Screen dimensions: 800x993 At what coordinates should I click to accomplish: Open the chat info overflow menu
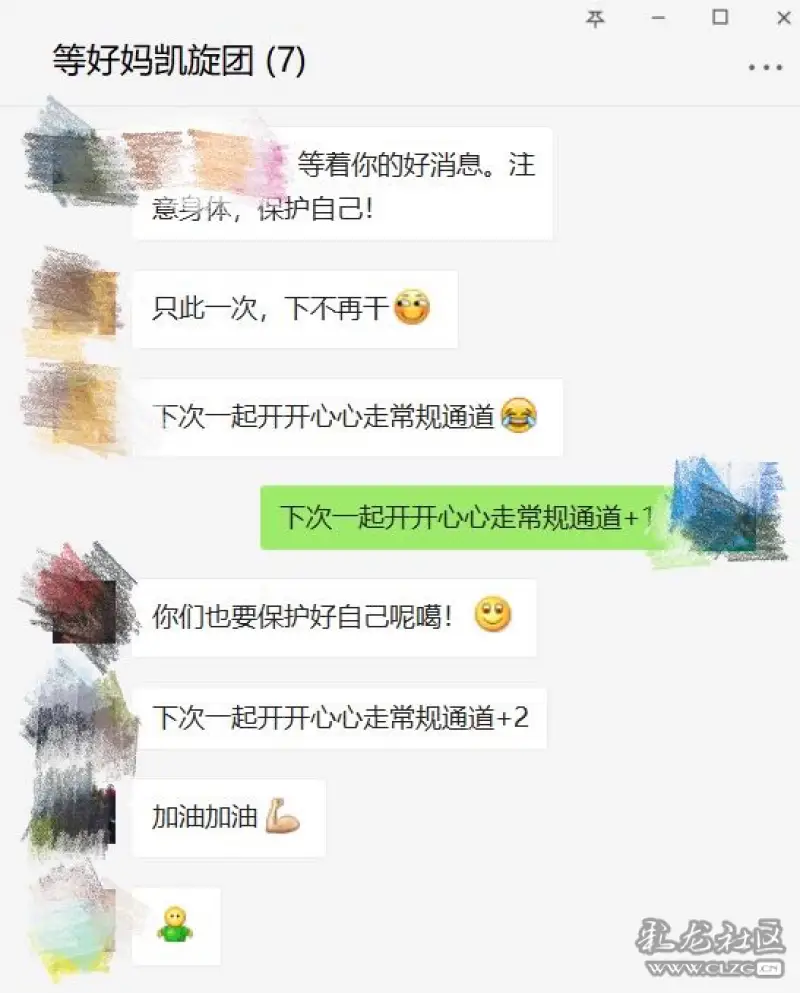(765, 67)
